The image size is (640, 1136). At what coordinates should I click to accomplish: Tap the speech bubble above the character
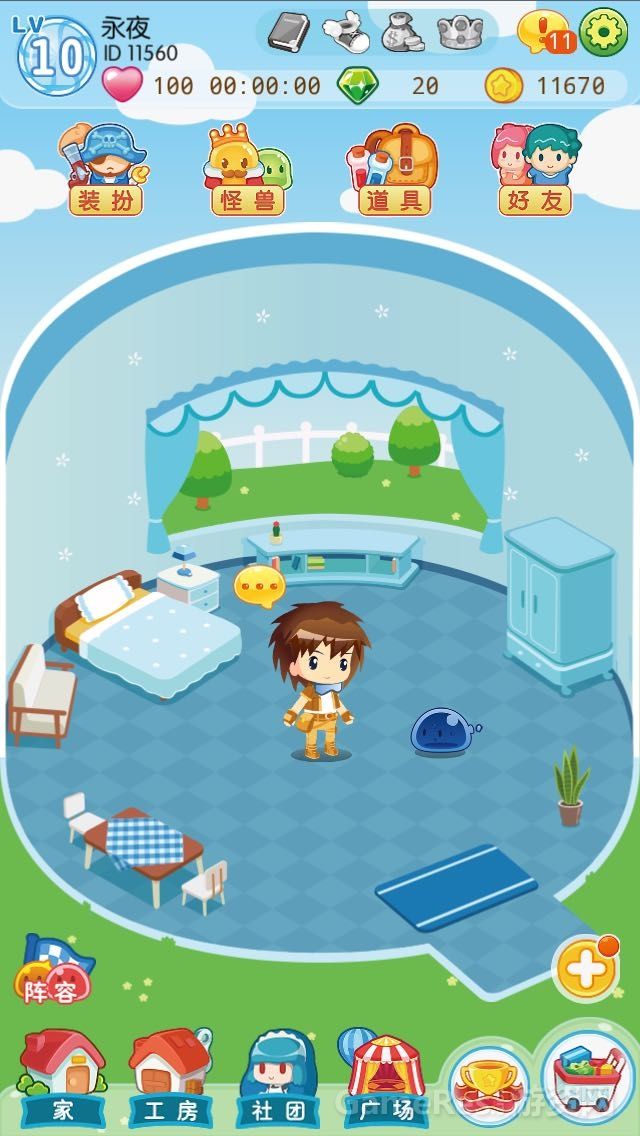click(259, 585)
